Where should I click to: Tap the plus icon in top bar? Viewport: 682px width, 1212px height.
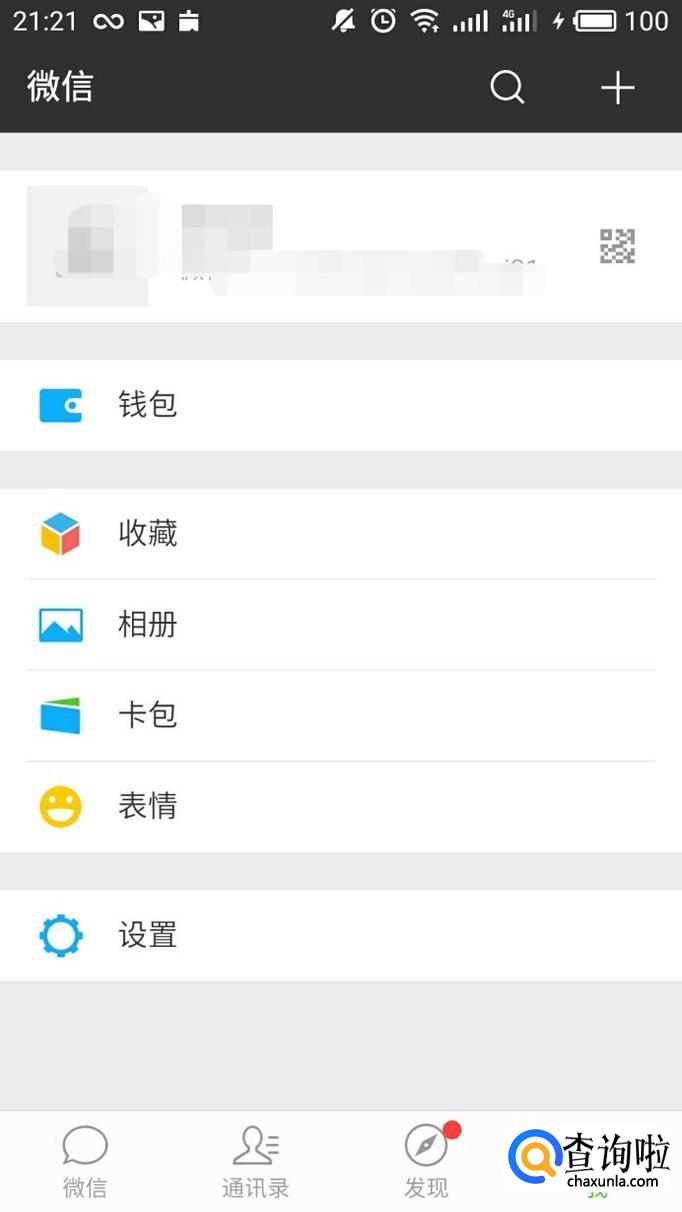[617, 88]
